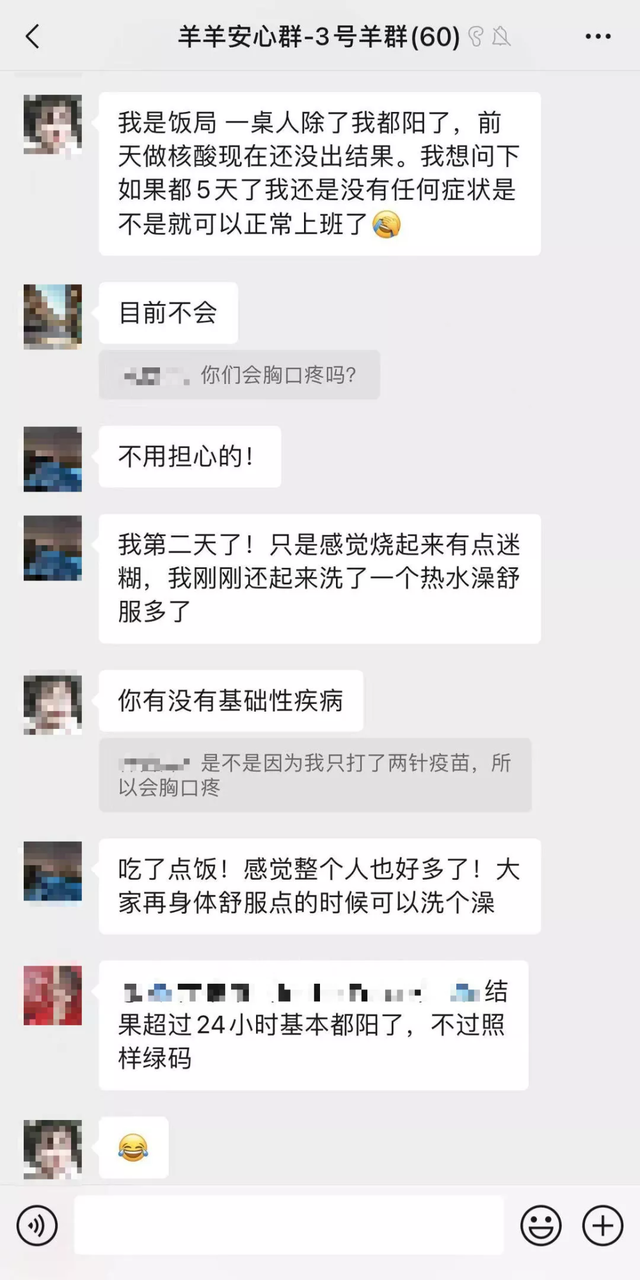Tap avatar beside the 照样绿码 message
Viewport: 640px width, 1280px height.
[53, 995]
